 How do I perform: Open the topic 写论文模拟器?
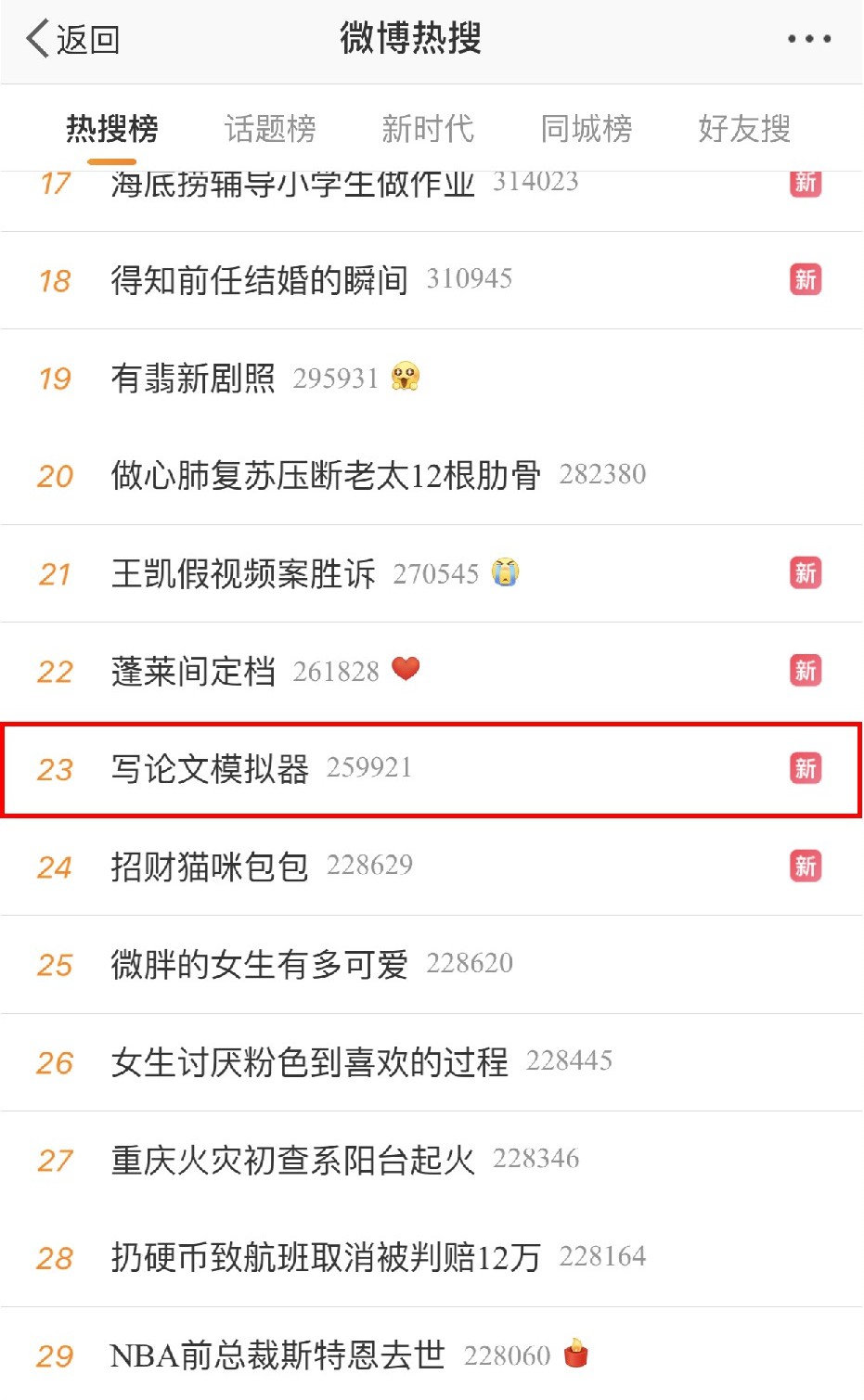click(432, 769)
